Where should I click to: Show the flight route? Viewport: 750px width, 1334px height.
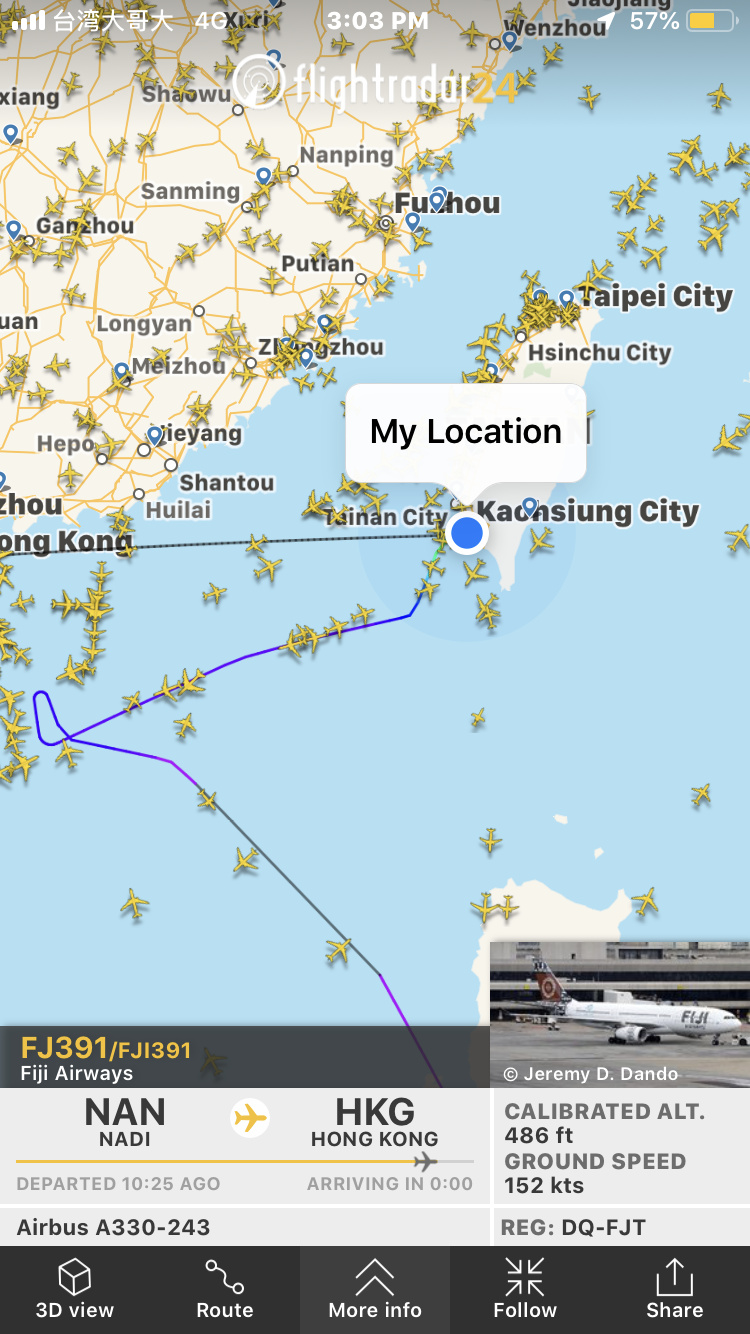225,1289
